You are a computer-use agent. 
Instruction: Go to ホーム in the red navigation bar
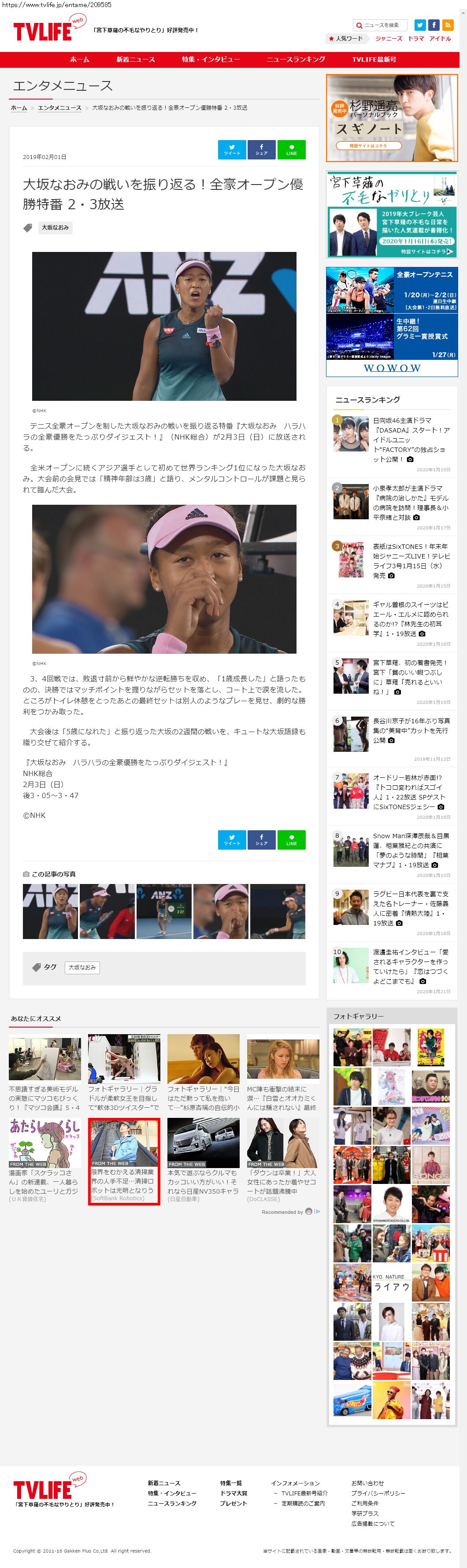point(80,59)
